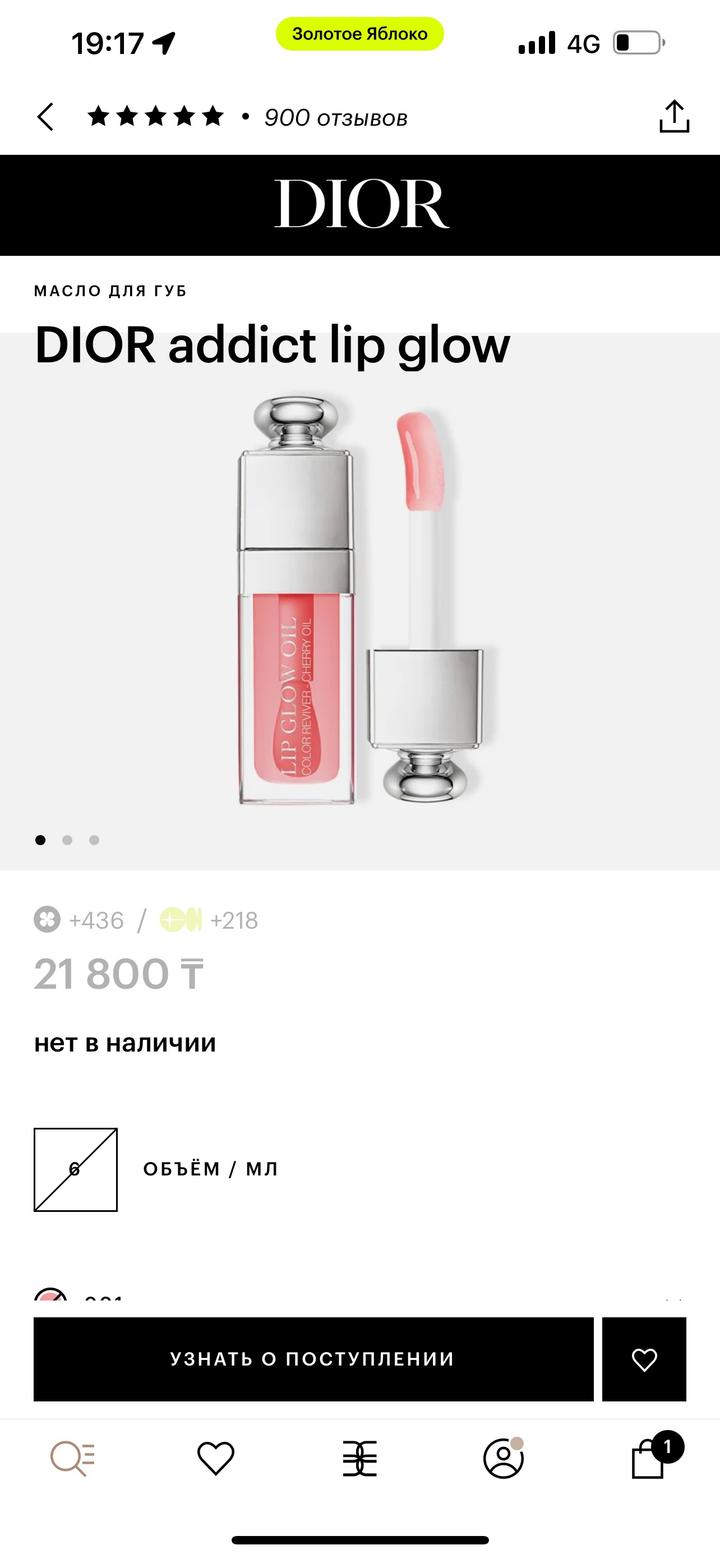Open the 900 отзывов reviews
Screen dimensions: 720x1558
point(335,118)
